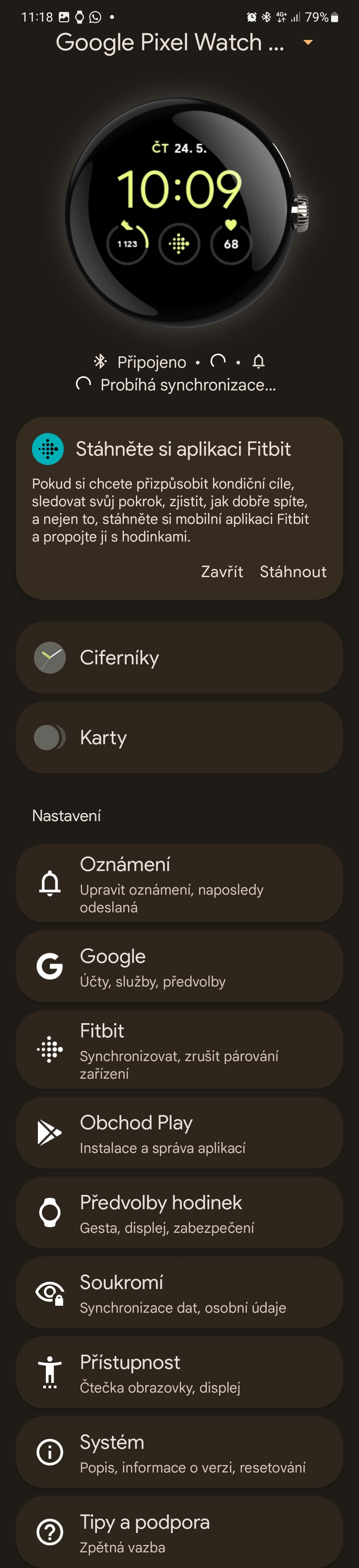Tap Stáhnout to download the Fitbit app

coord(293,571)
